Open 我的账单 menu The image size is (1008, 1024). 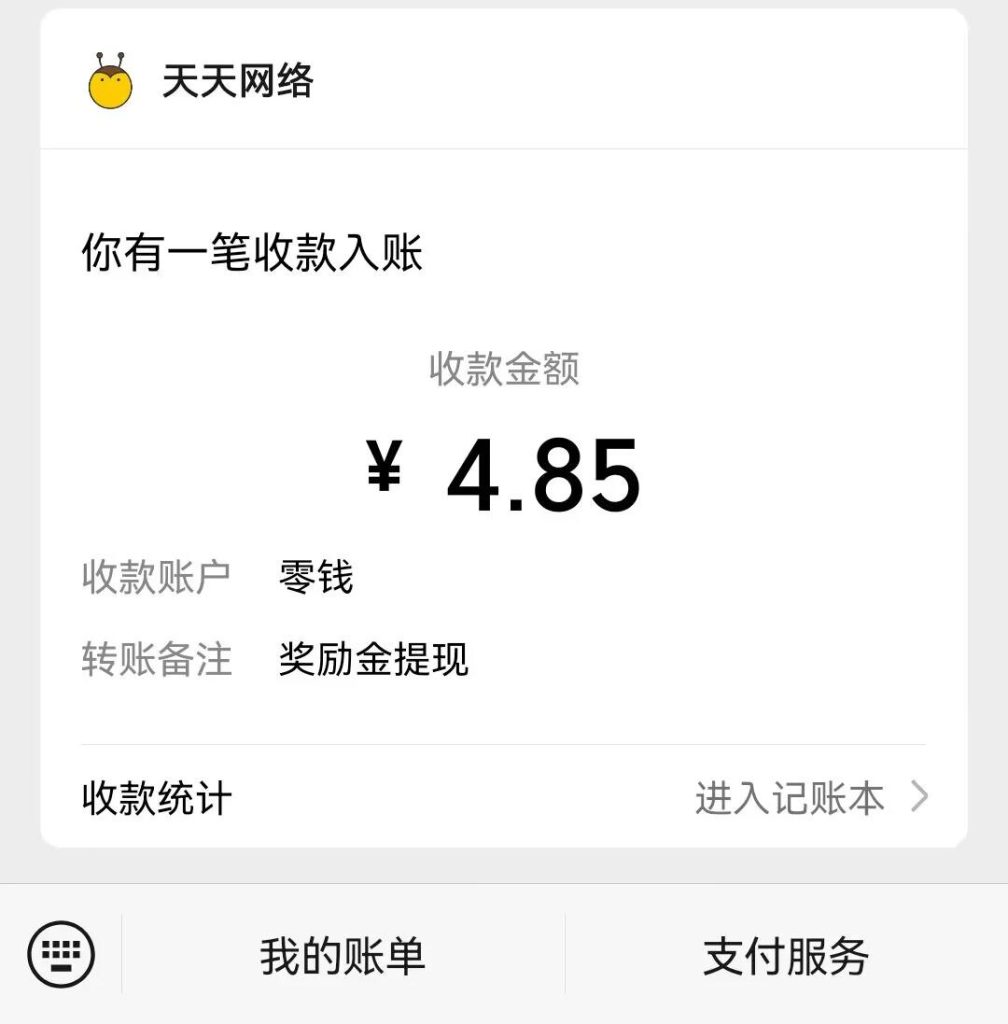tap(343, 956)
